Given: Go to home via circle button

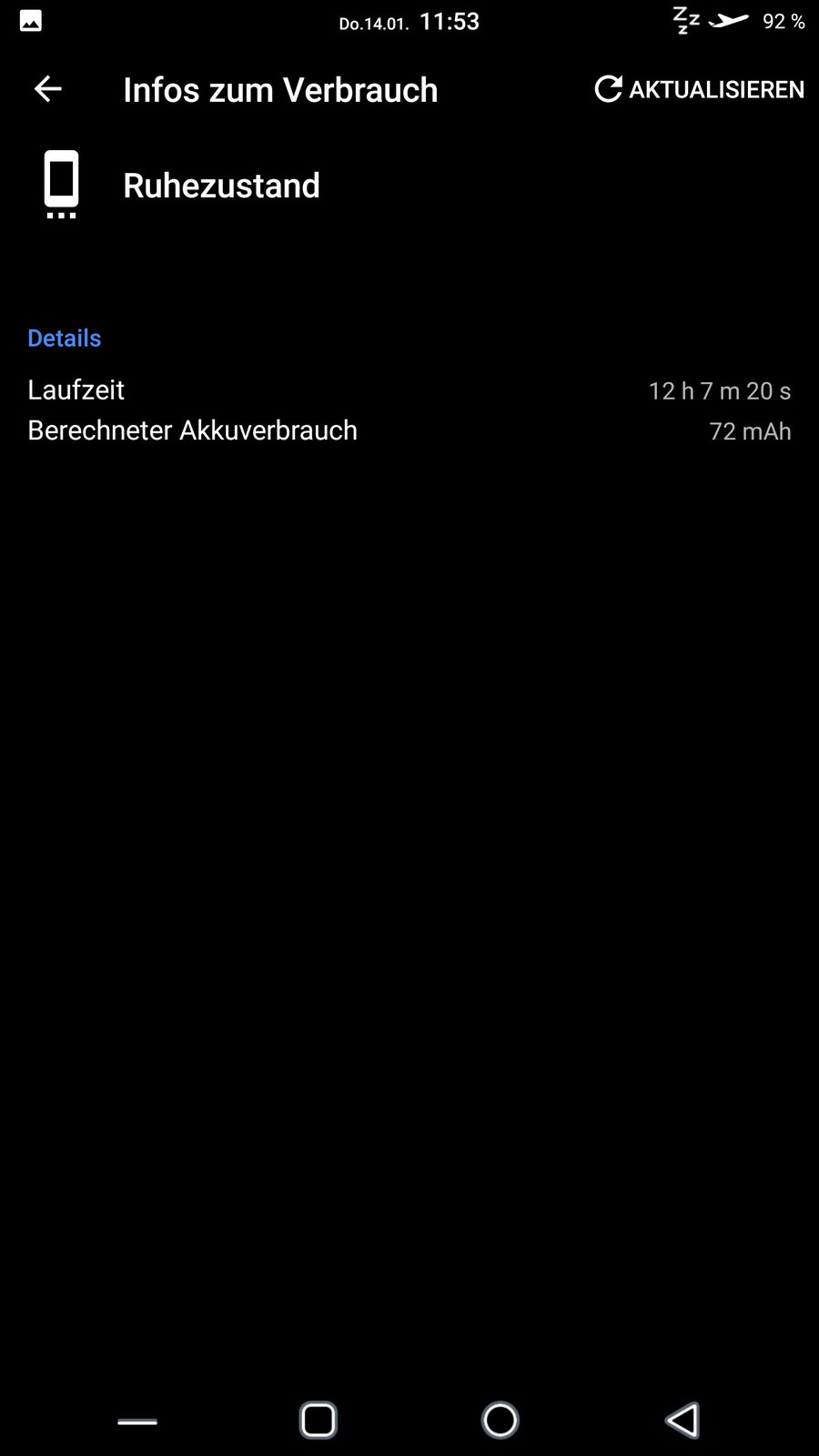Looking at the screenshot, I should [500, 1420].
